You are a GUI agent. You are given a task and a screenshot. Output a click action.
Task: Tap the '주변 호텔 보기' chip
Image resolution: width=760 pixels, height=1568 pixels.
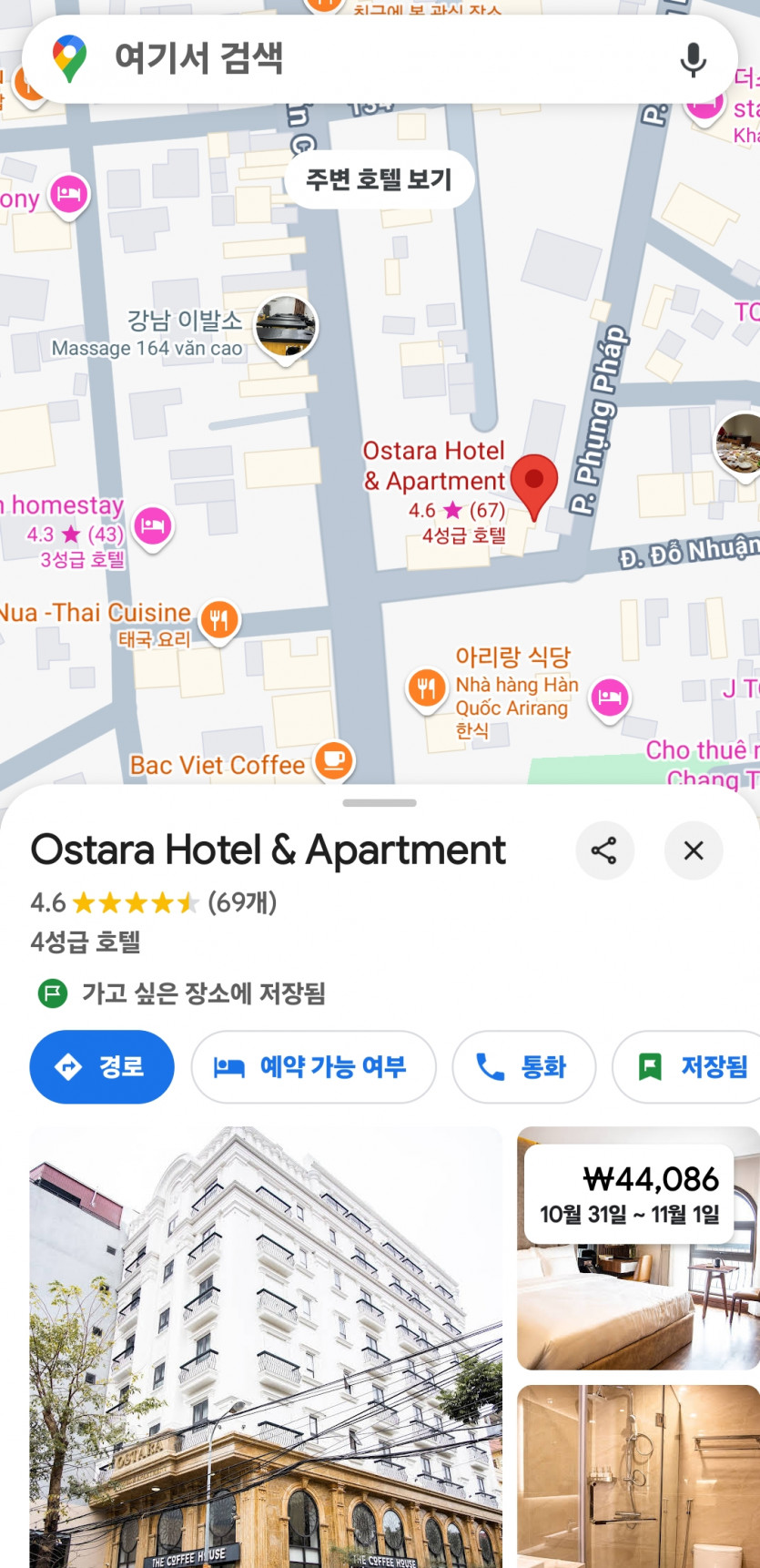coord(380,179)
